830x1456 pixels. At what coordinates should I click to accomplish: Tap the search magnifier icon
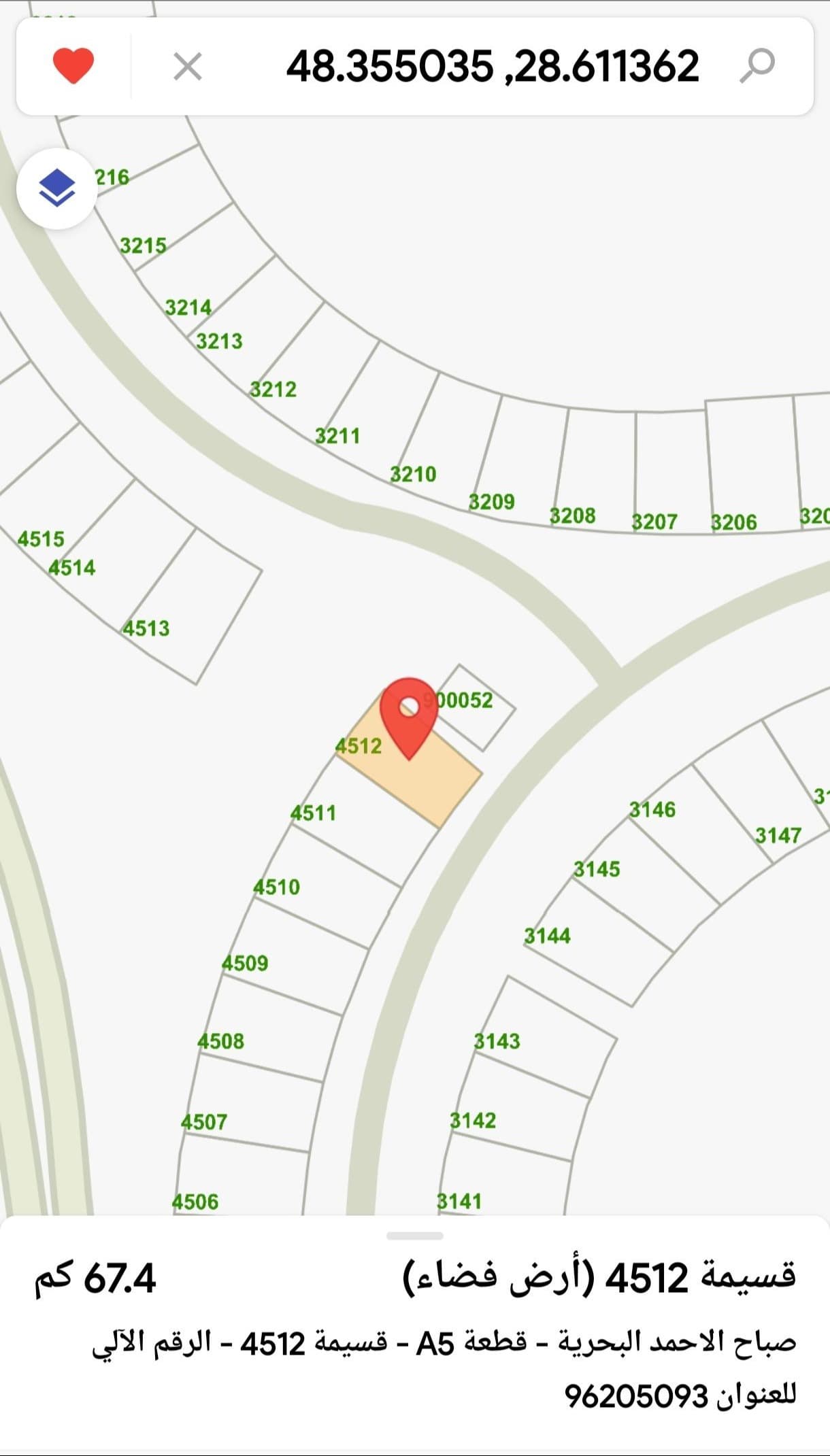[757, 66]
